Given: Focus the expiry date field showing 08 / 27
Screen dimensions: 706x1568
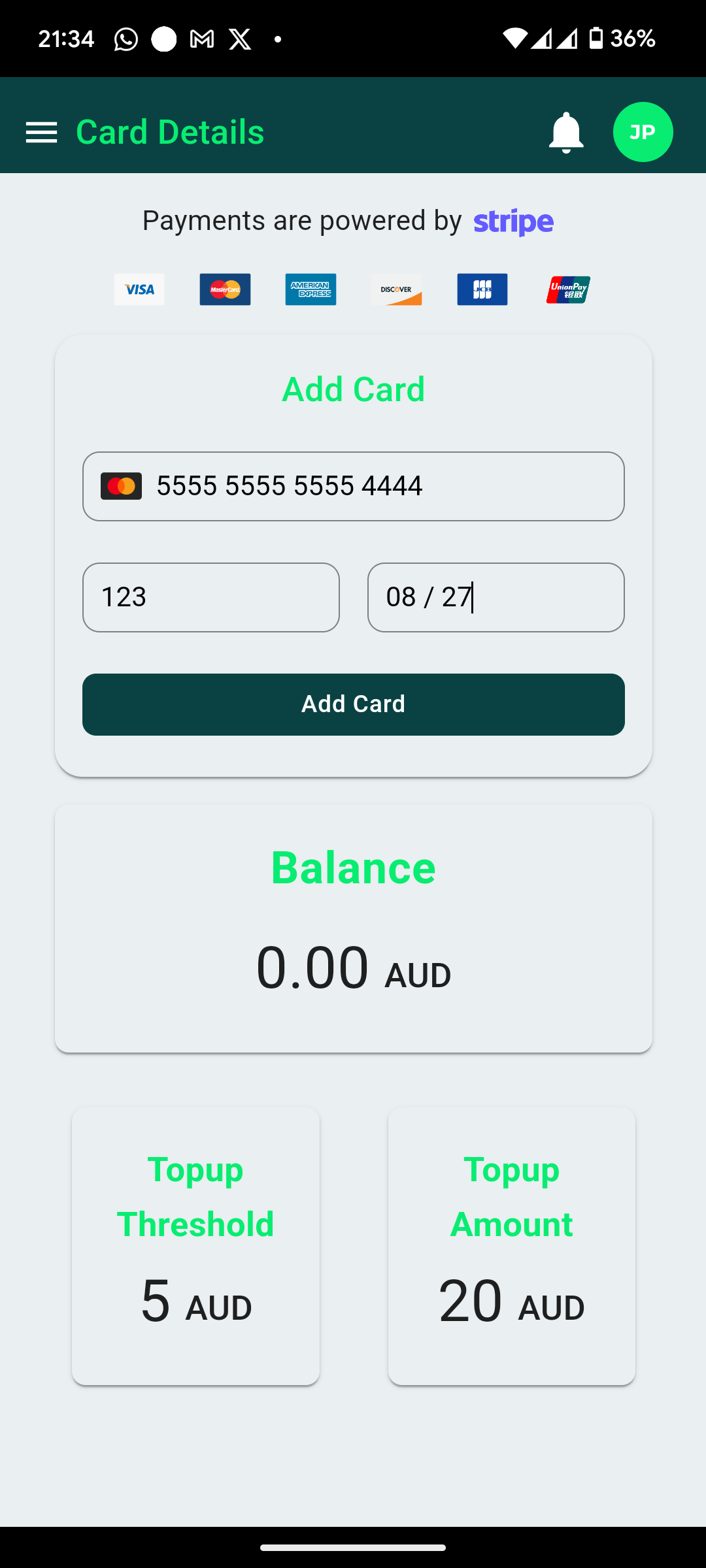Looking at the screenshot, I should pyautogui.click(x=496, y=597).
